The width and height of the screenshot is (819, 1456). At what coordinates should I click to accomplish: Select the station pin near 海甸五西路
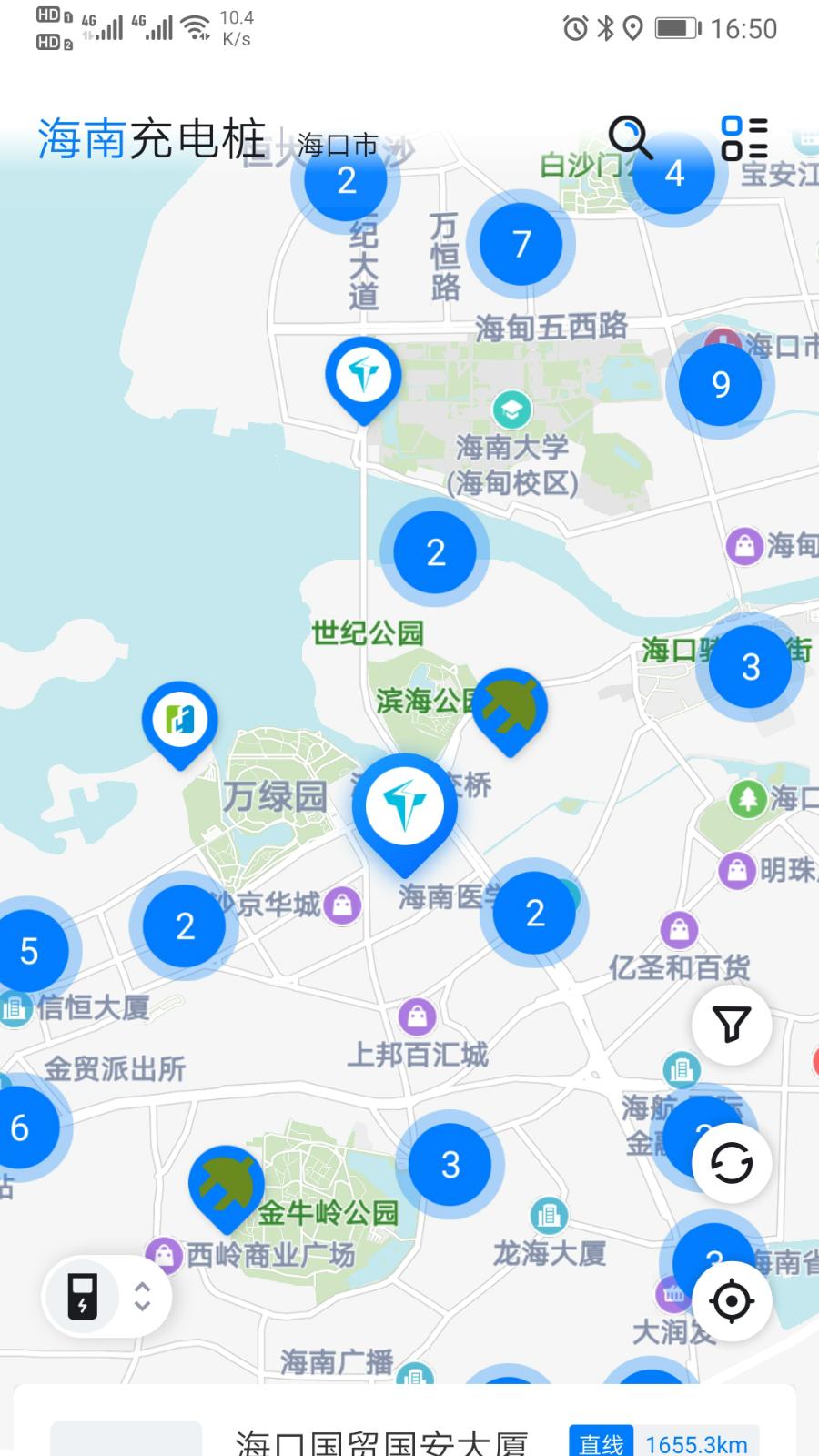point(364,375)
